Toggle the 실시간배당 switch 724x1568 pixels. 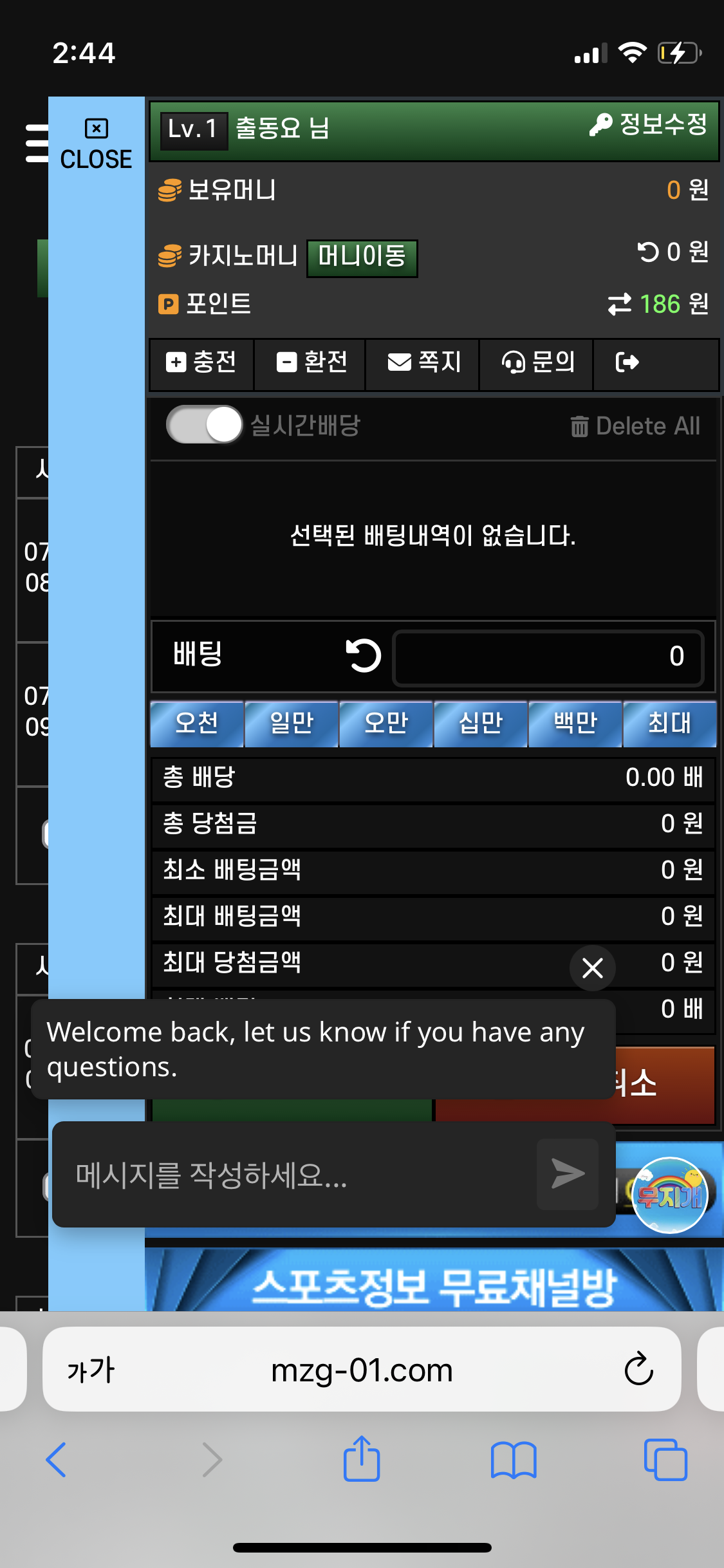tap(205, 425)
